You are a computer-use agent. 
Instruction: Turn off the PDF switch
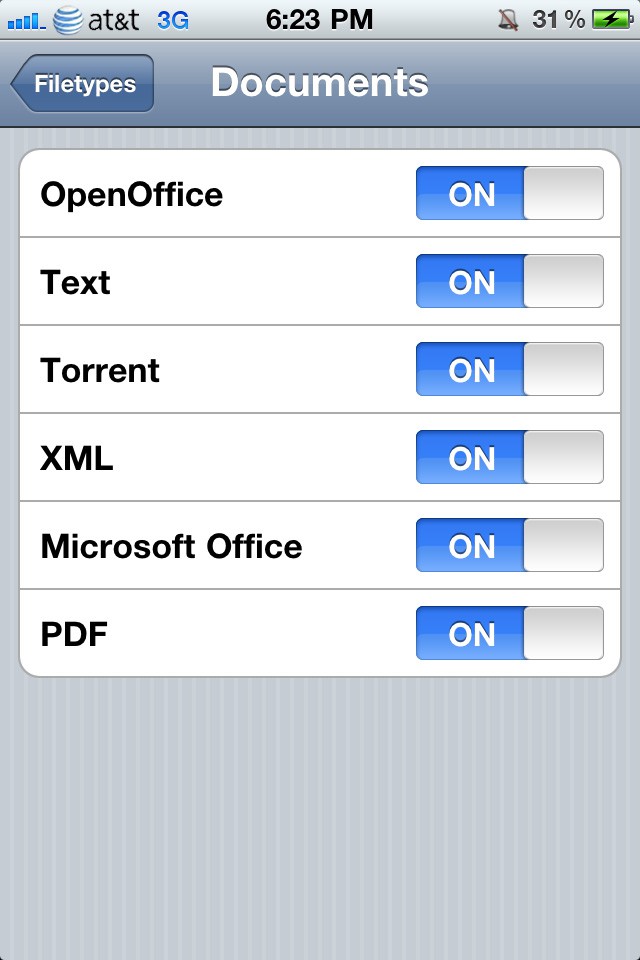510,634
